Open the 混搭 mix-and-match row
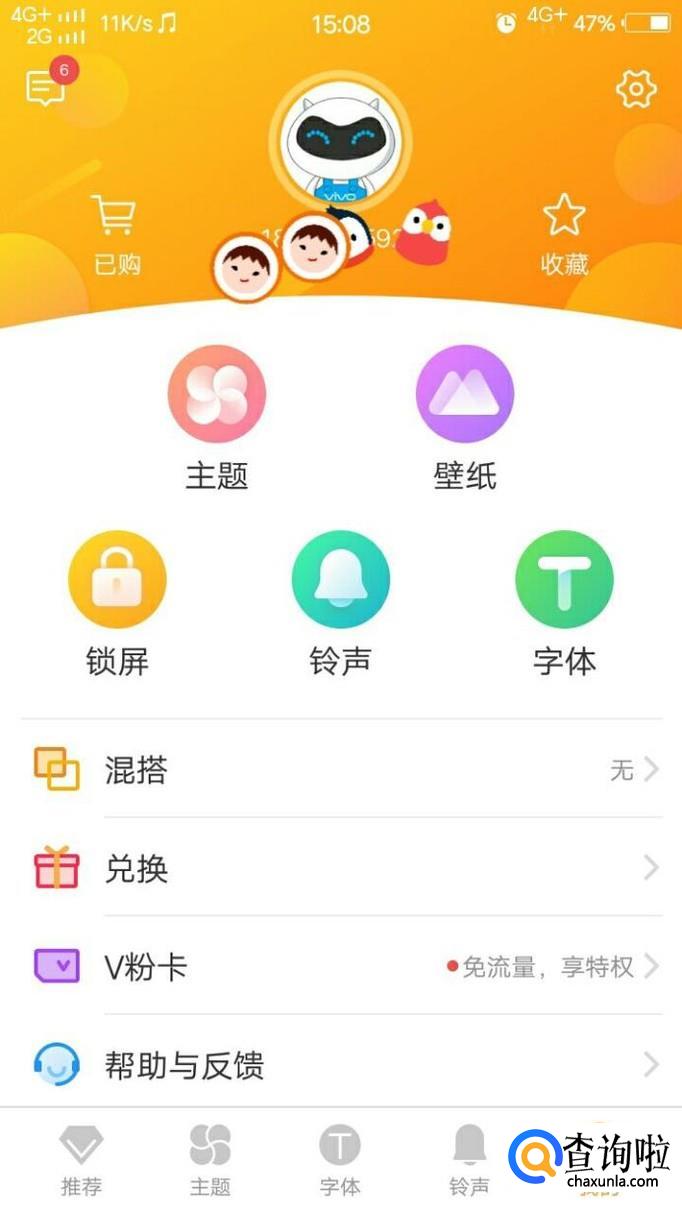The width and height of the screenshot is (682, 1212). (341, 770)
